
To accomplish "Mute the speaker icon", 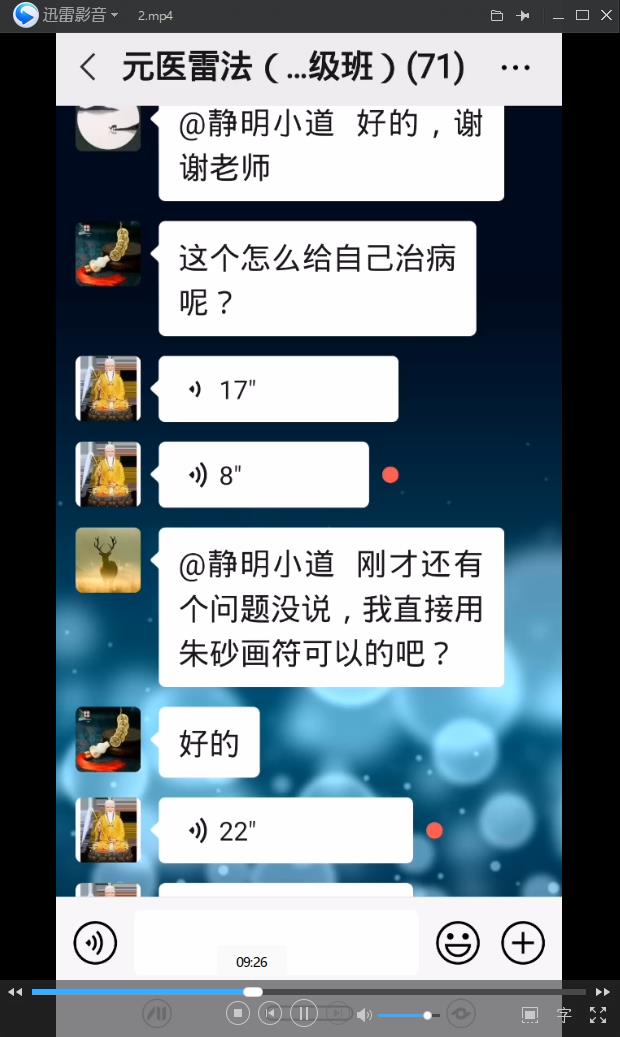I will 364,1014.
